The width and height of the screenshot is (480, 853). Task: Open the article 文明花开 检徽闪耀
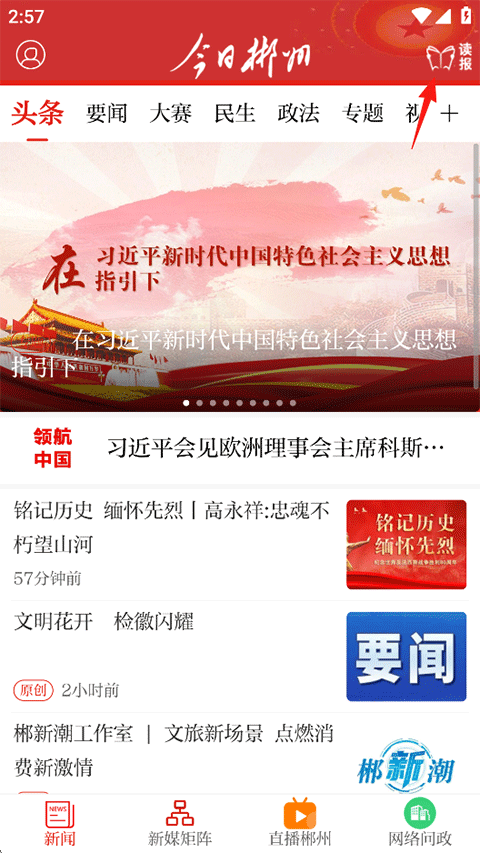click(240, 657)
